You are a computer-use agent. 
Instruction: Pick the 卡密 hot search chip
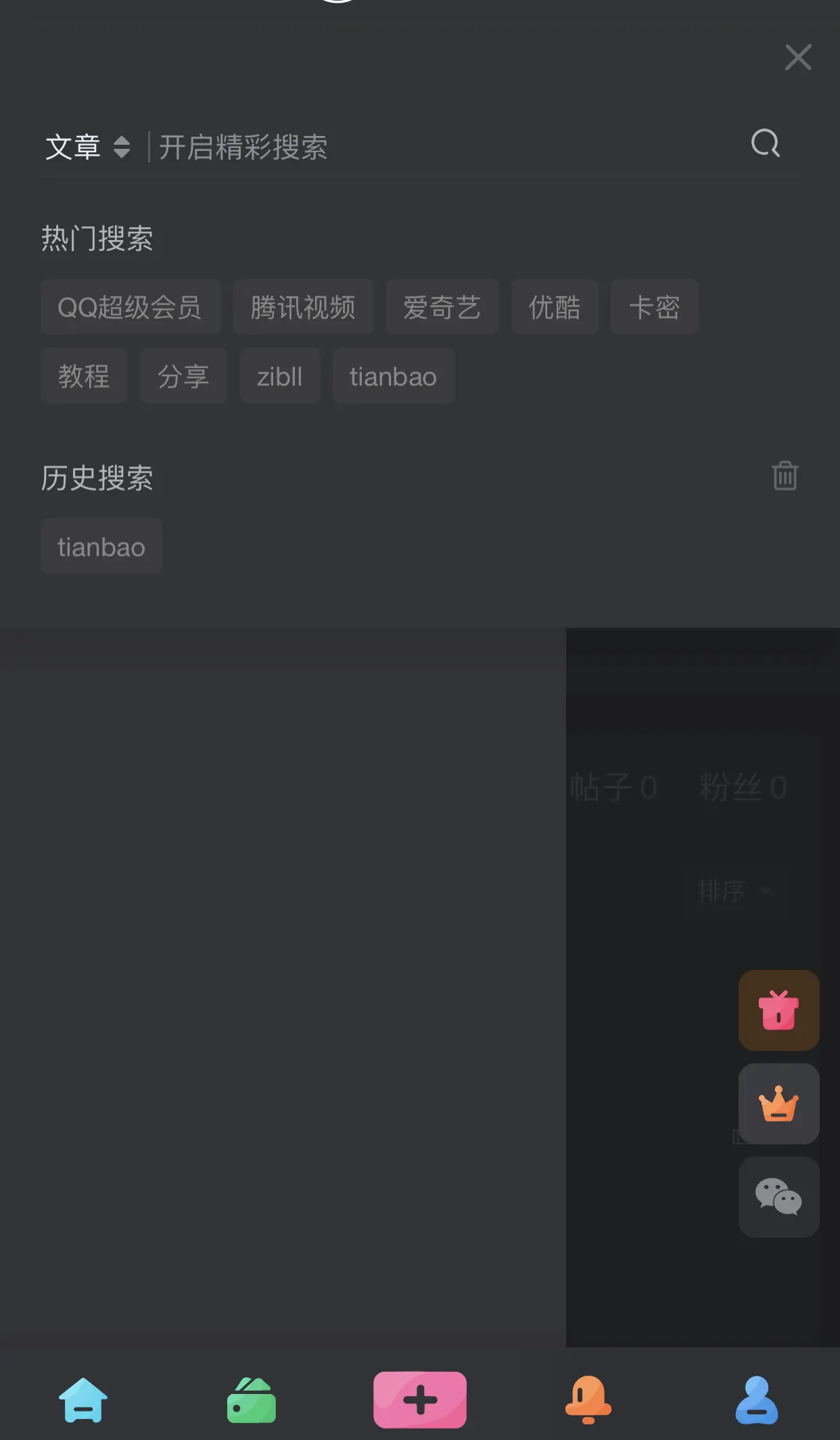(x=654, y=307)
